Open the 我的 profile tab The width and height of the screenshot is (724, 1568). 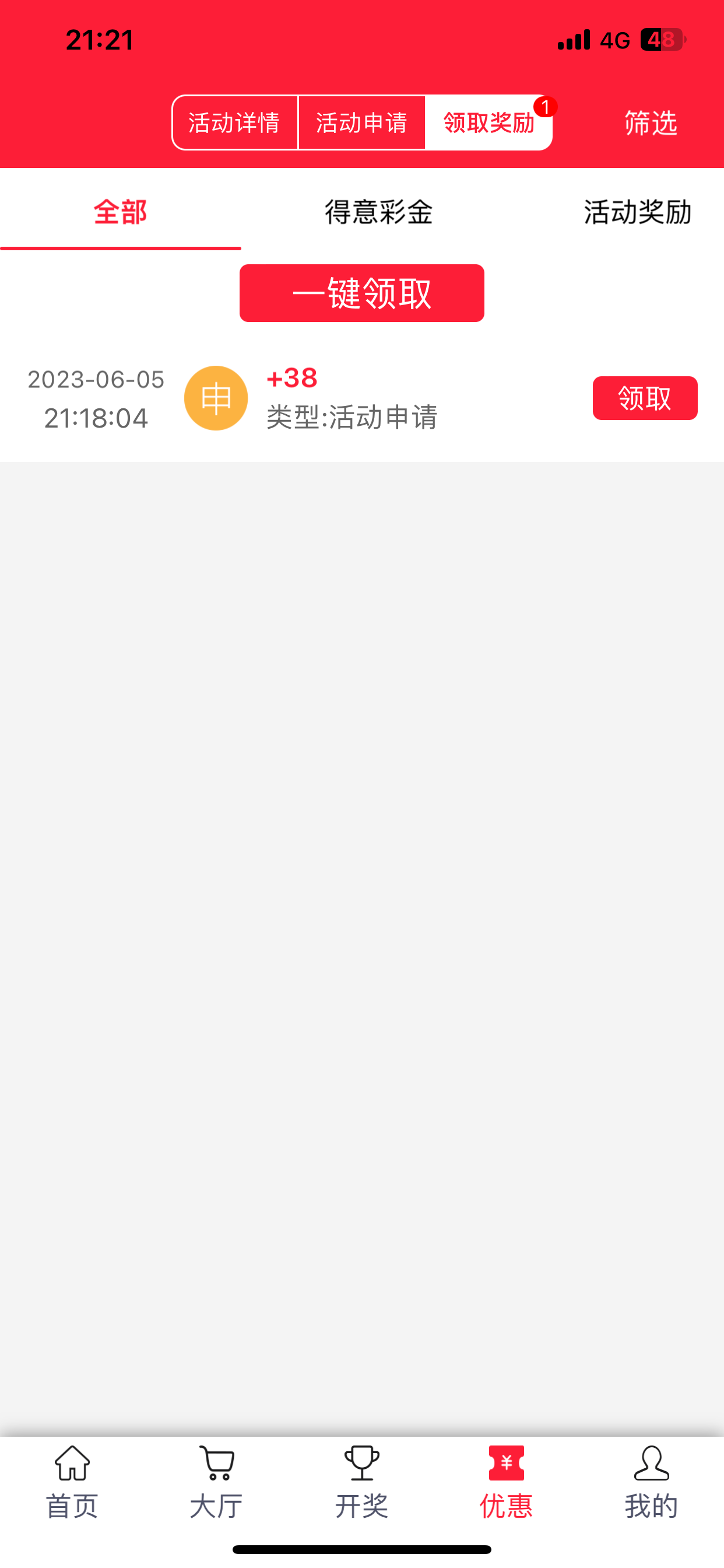pyautogui.click(x=651, y=1483)
